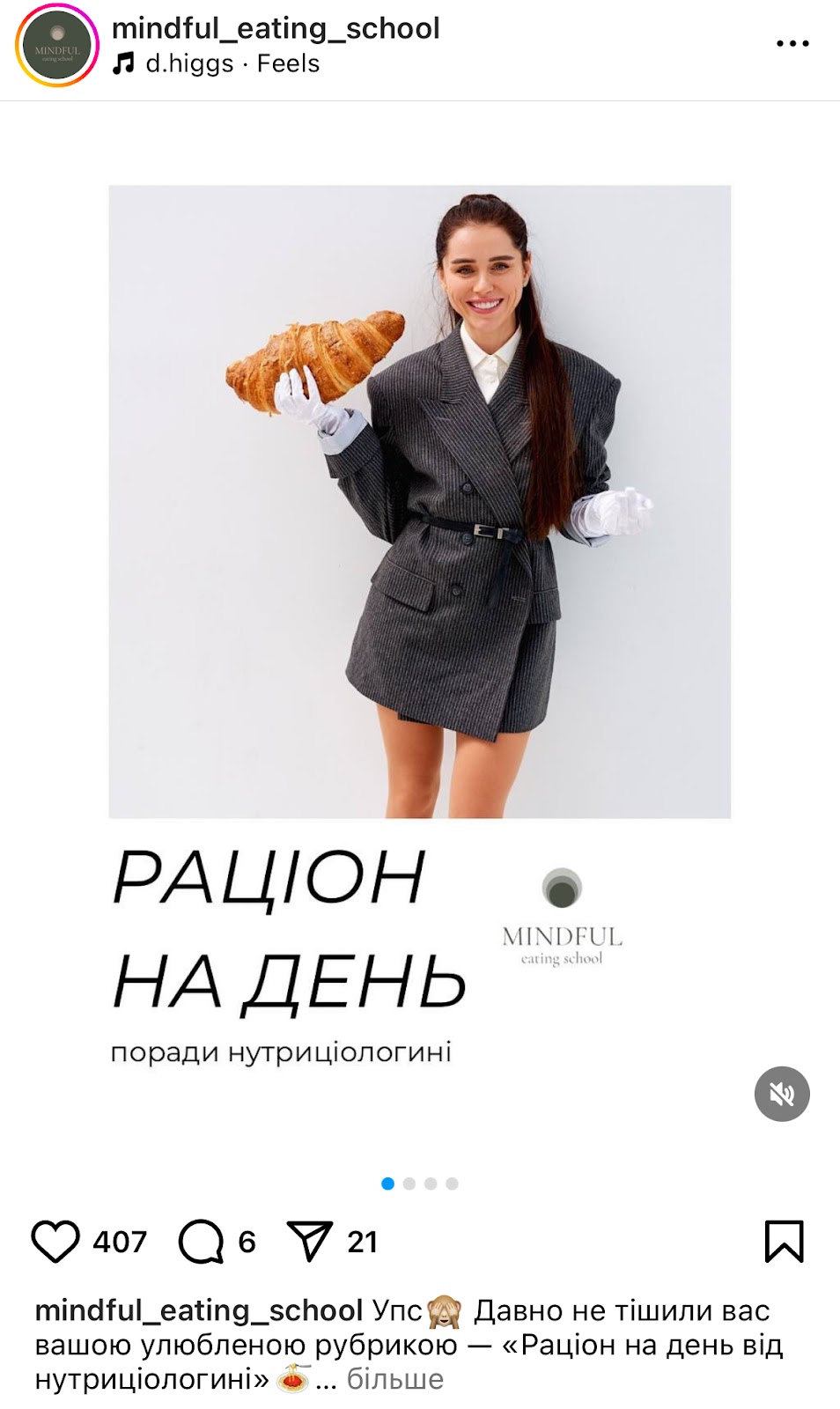Save the post with the bookmark icon
Screen dimensions: 840x1409
pos(785,1241)
